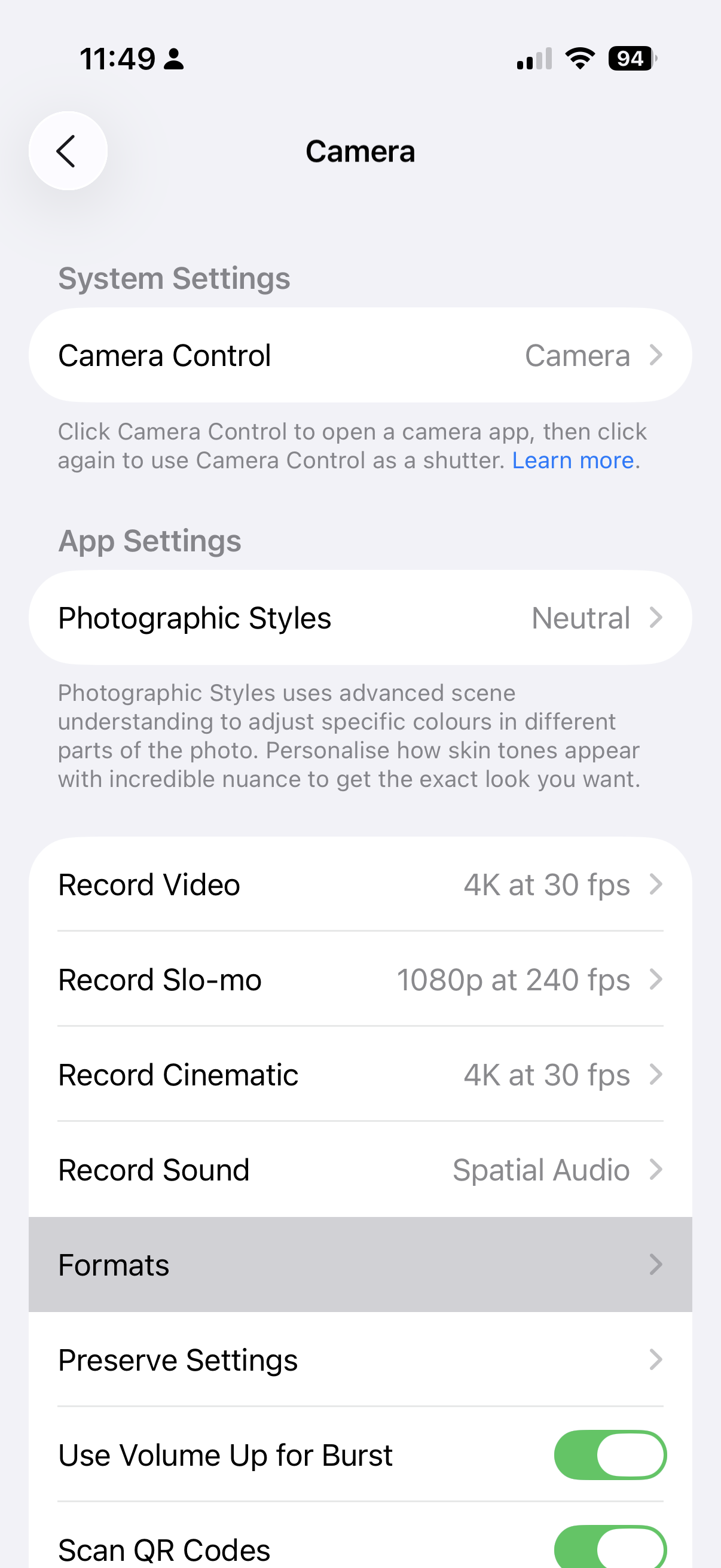Open Camera Control settings
Screen dimensions: 721x1568
359,355
